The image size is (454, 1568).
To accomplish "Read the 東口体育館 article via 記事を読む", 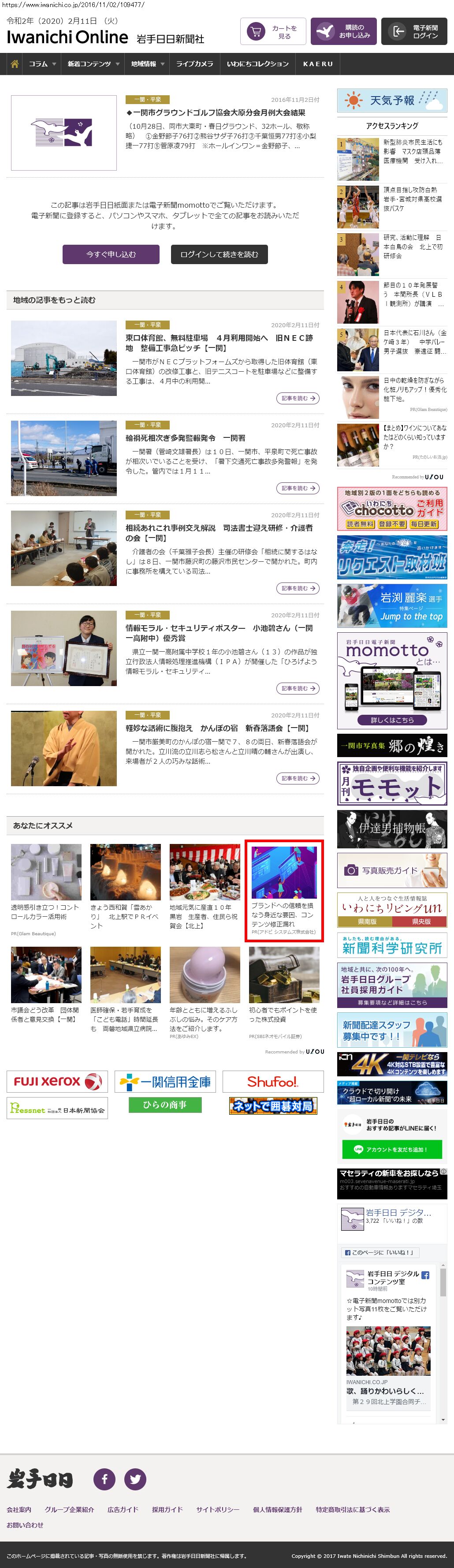I will click(298, 398).
